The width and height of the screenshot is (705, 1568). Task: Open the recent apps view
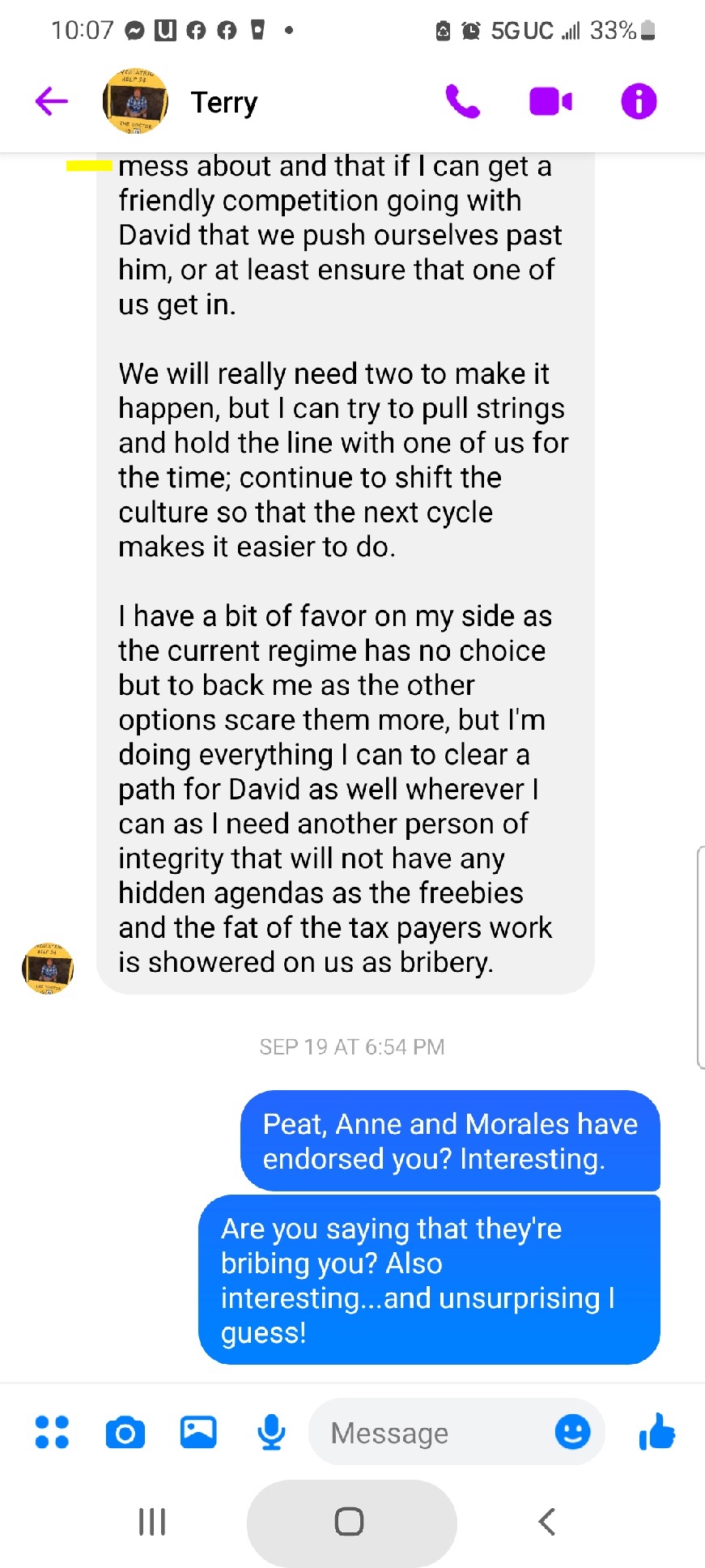tap(152, 1522)
